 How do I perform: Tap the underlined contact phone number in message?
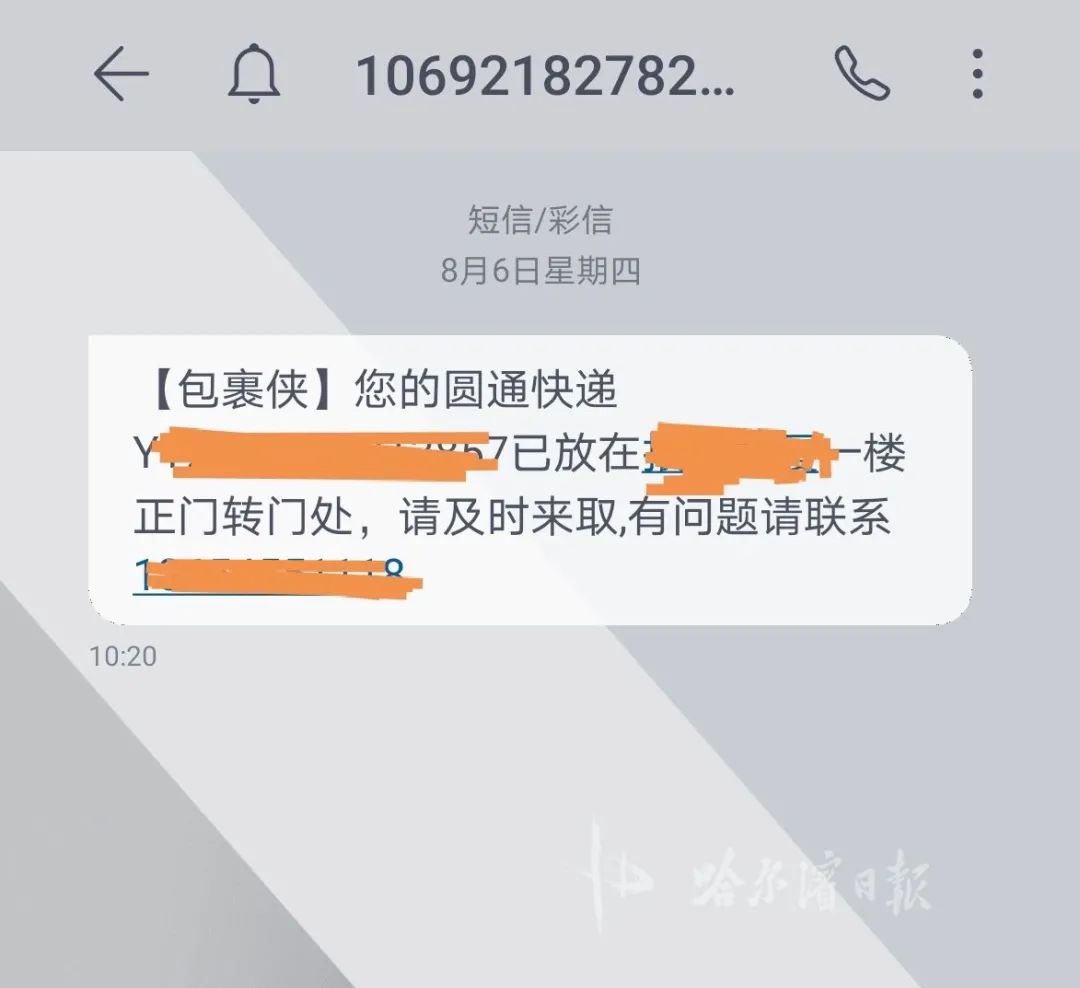[277, 577]
